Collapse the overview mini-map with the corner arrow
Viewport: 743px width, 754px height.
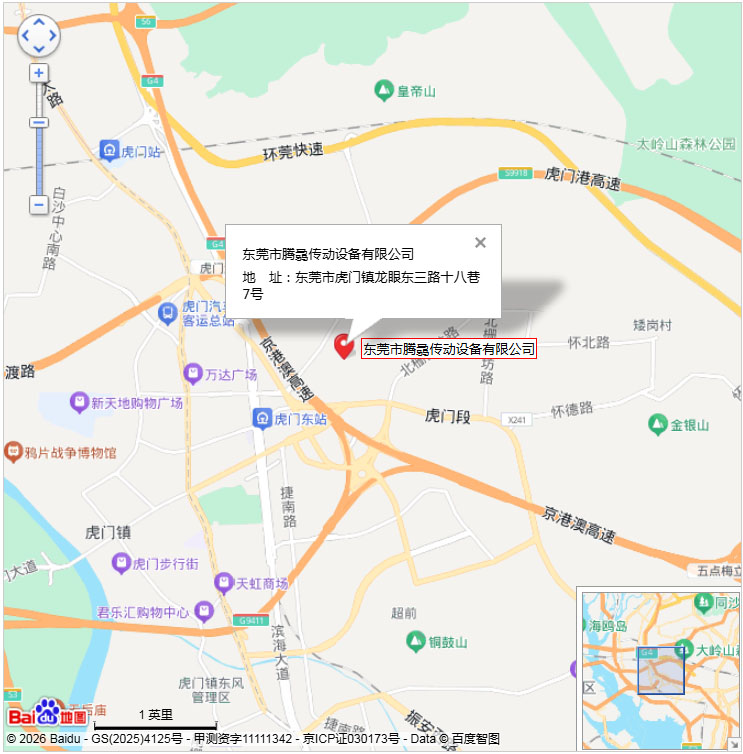tap(733, 744)
